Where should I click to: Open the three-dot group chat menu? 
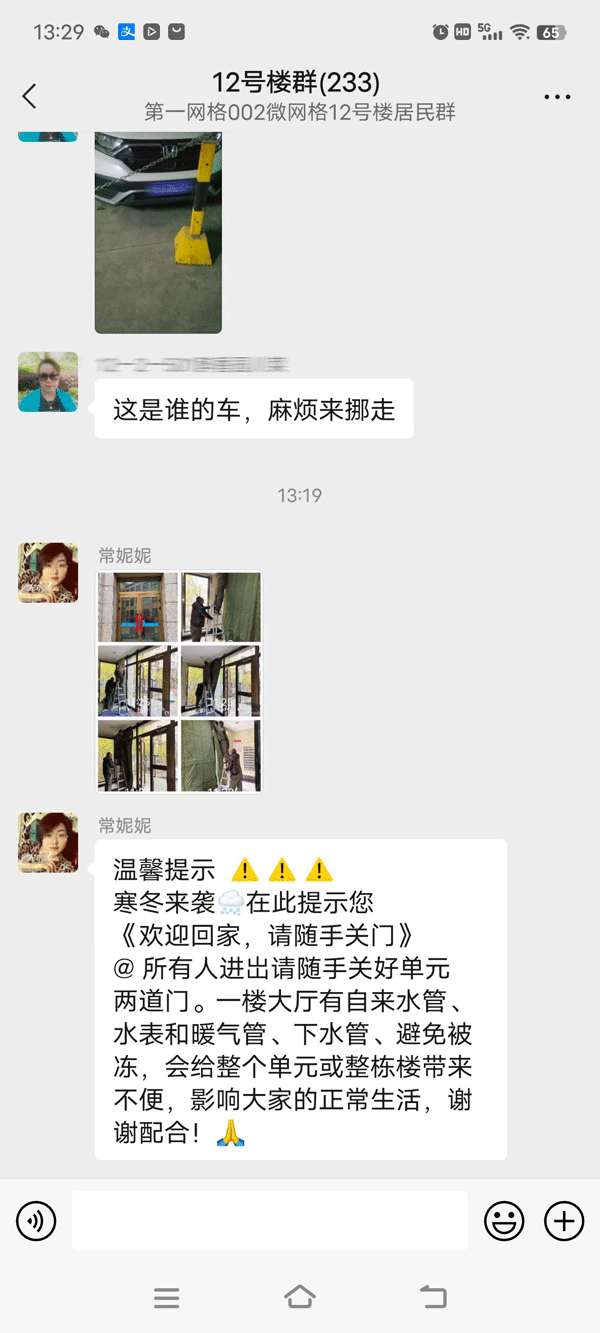[x=557, y=97]
